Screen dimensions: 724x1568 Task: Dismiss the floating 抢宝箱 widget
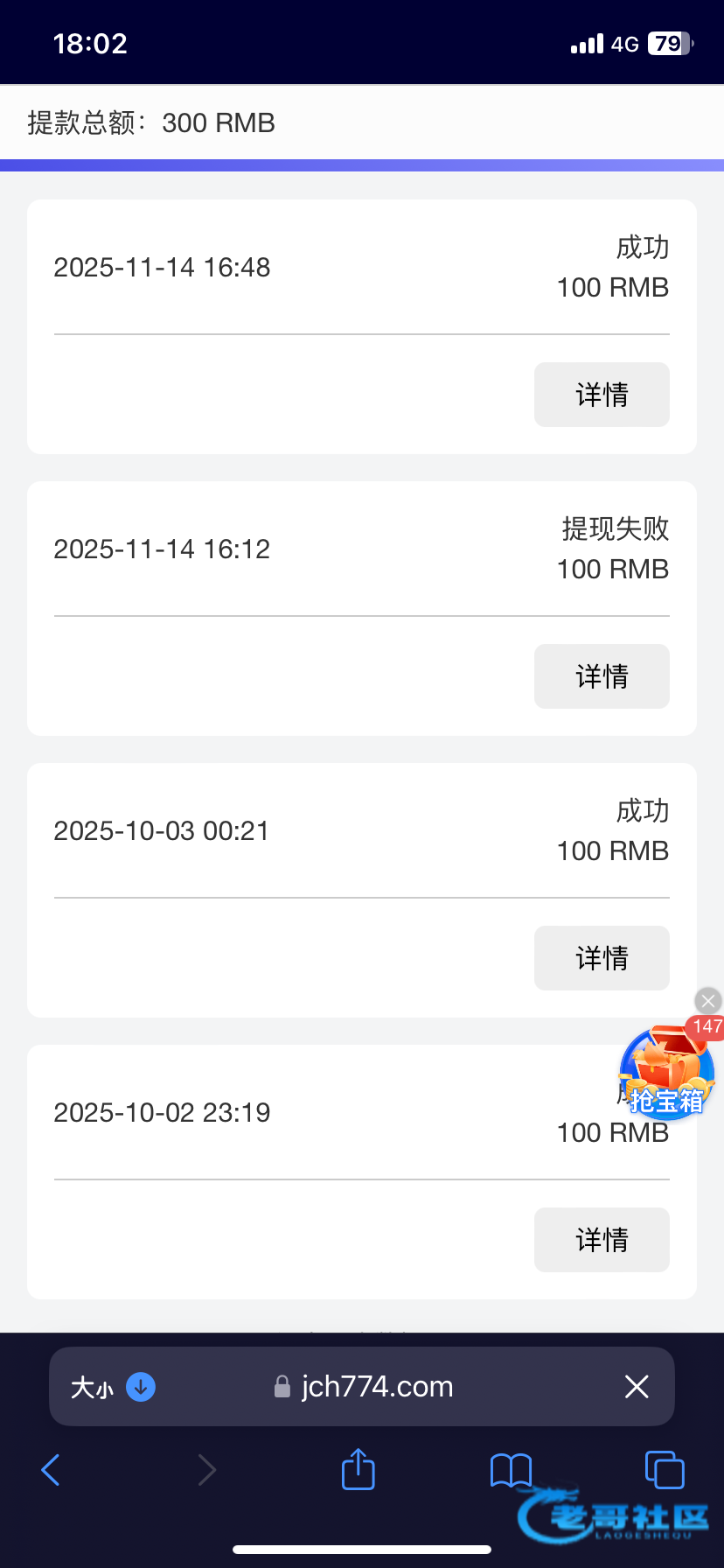point(708,1000)
